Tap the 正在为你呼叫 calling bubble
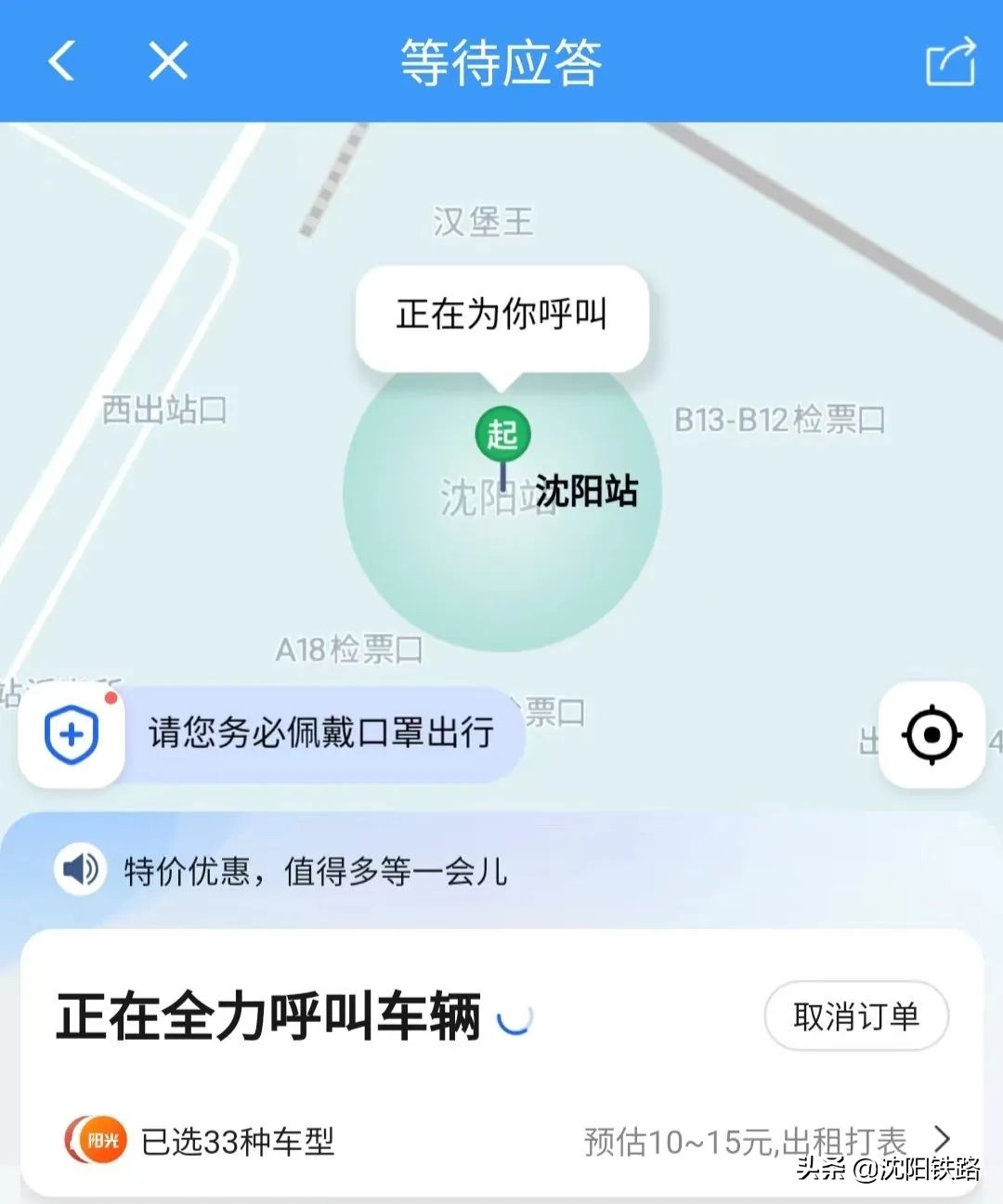The width and height of the screenshot is (1003, 1204). pyautogui.click(x=501, y=316)
